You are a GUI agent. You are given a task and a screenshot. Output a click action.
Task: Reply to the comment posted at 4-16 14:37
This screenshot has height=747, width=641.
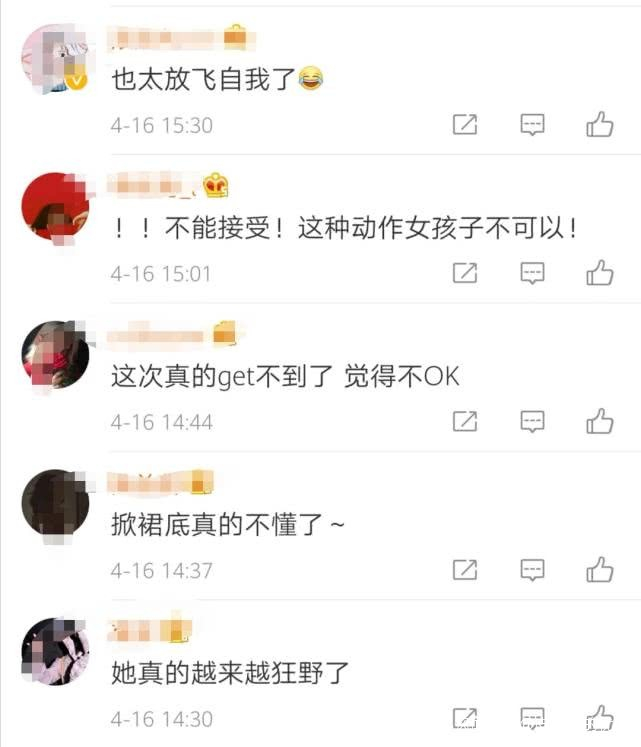pyautogui.click(x=532, y=570)
